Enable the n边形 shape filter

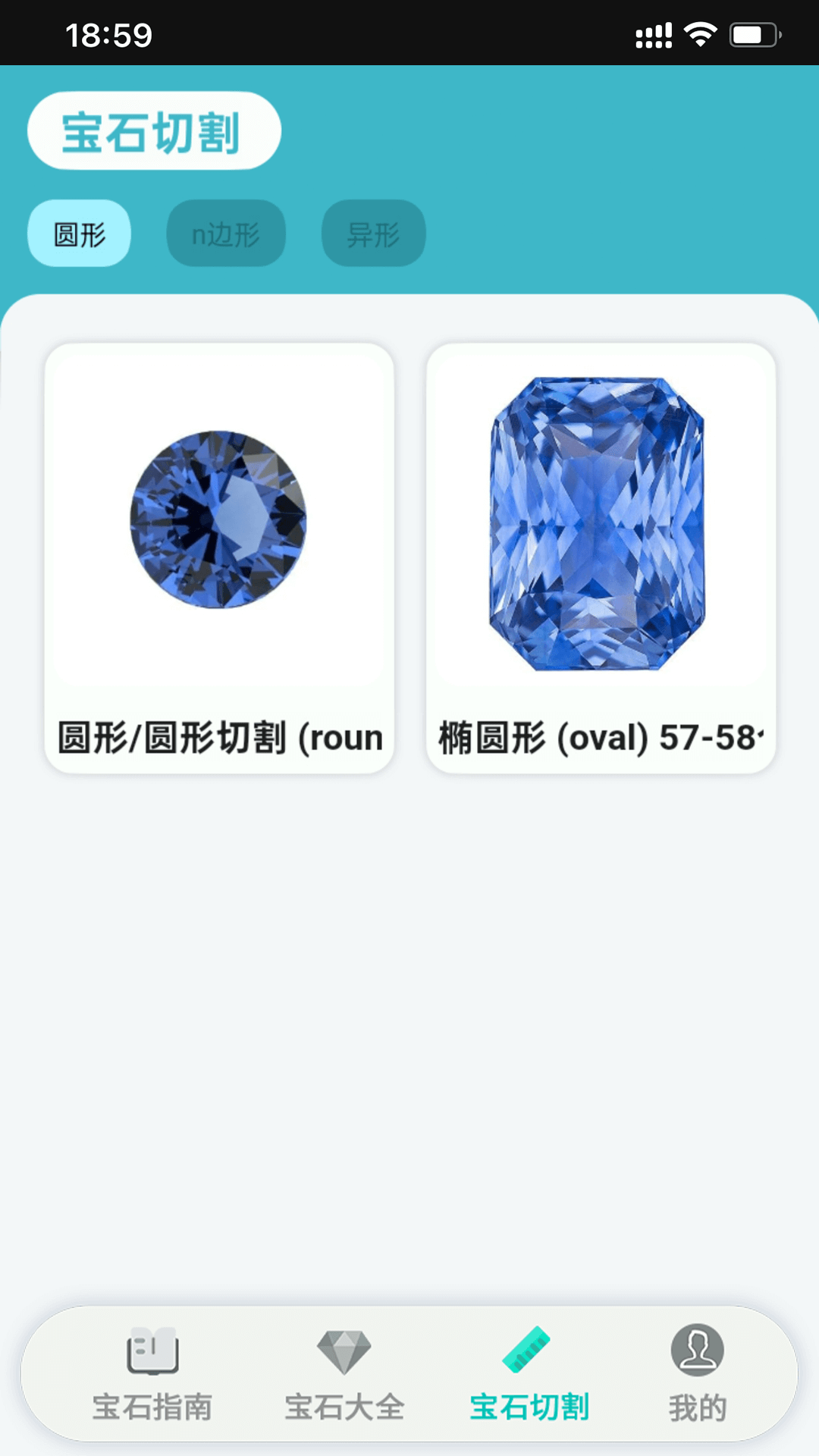(x=225, y=234)
